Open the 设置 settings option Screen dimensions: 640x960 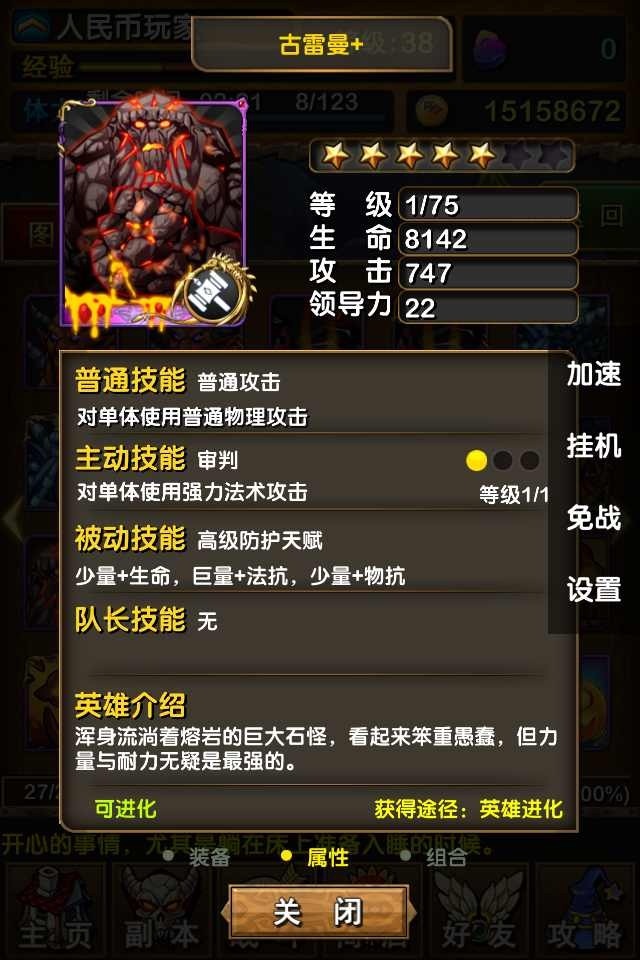(594, 589)
